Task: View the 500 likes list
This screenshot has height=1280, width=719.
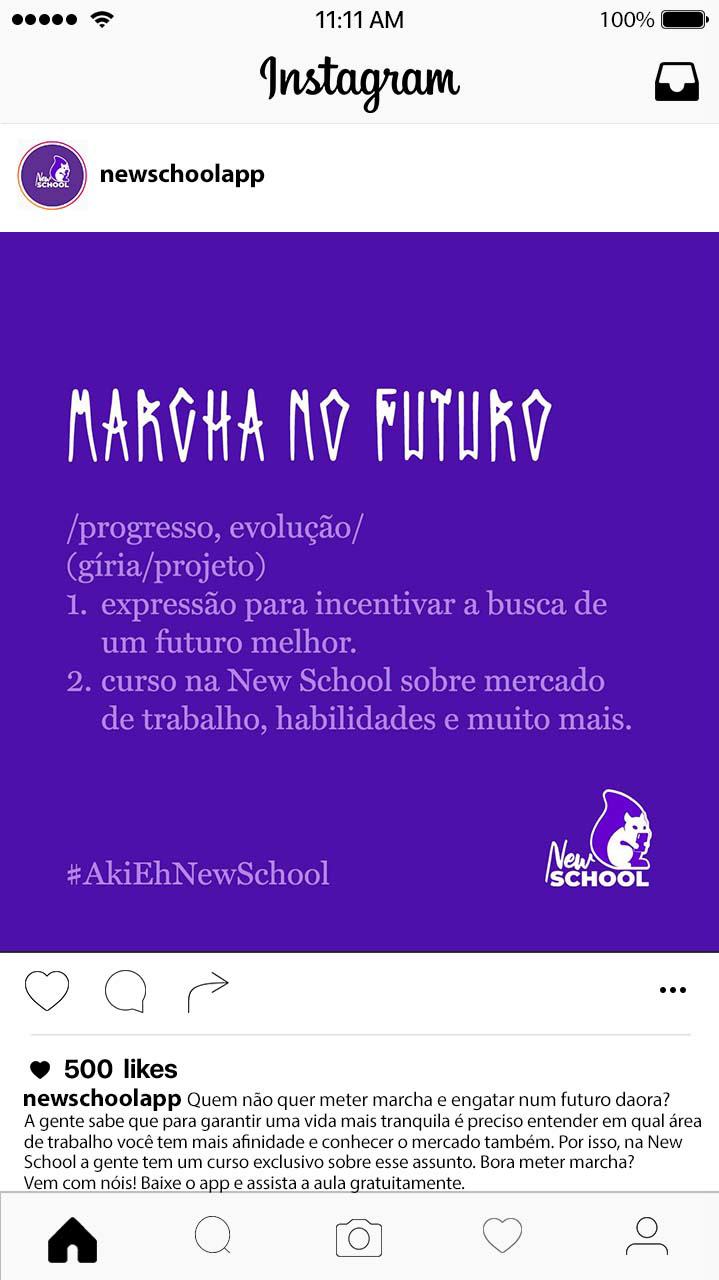Action: click(103, 1069)
